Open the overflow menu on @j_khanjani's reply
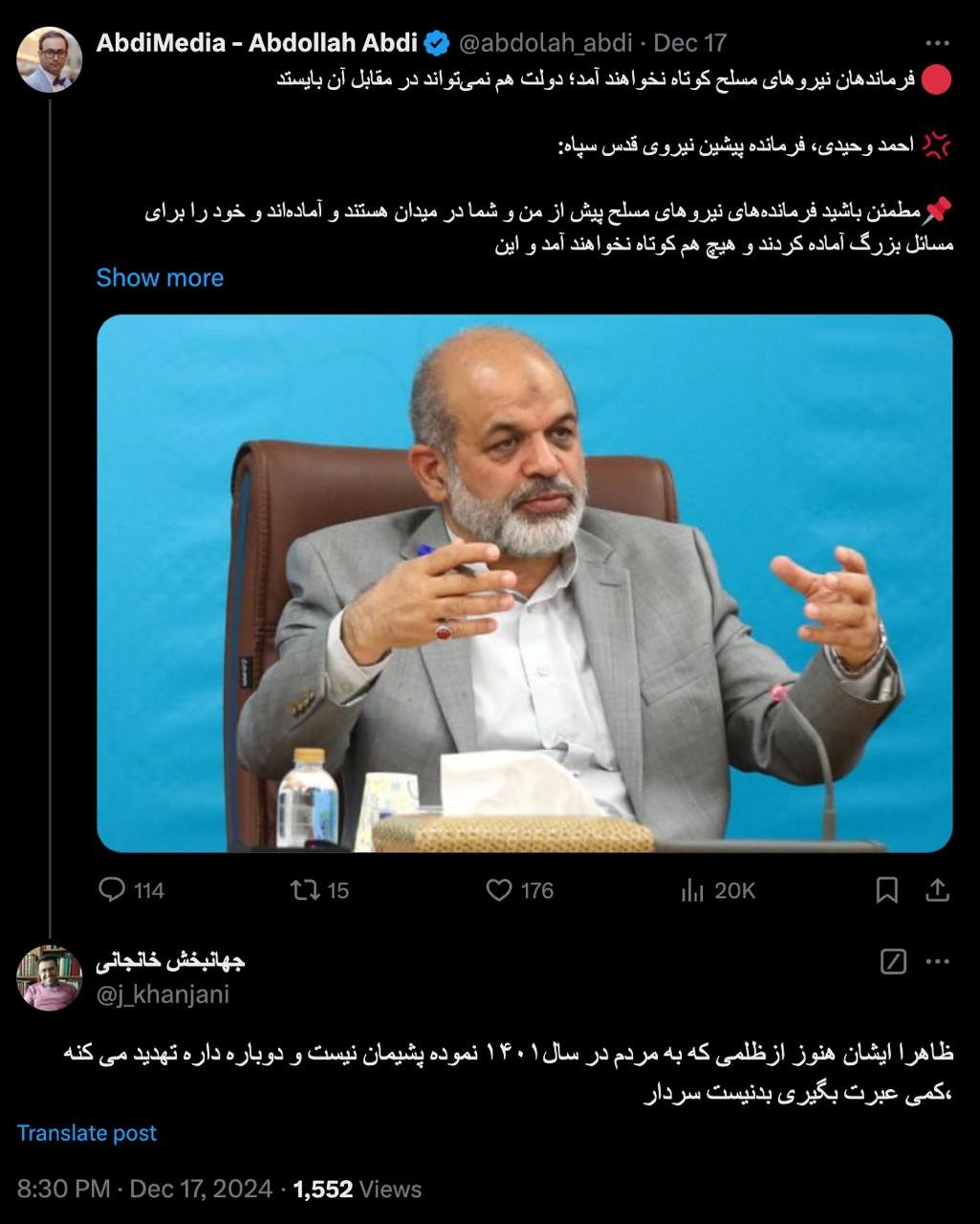 click(937, 962)
